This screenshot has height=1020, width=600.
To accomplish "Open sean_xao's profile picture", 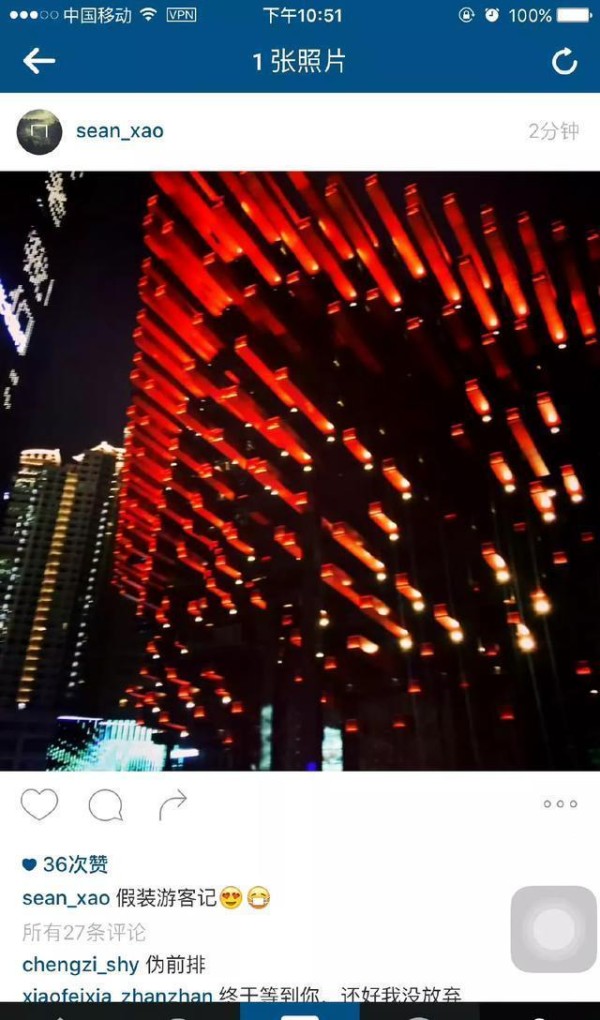I will [40, 132].
